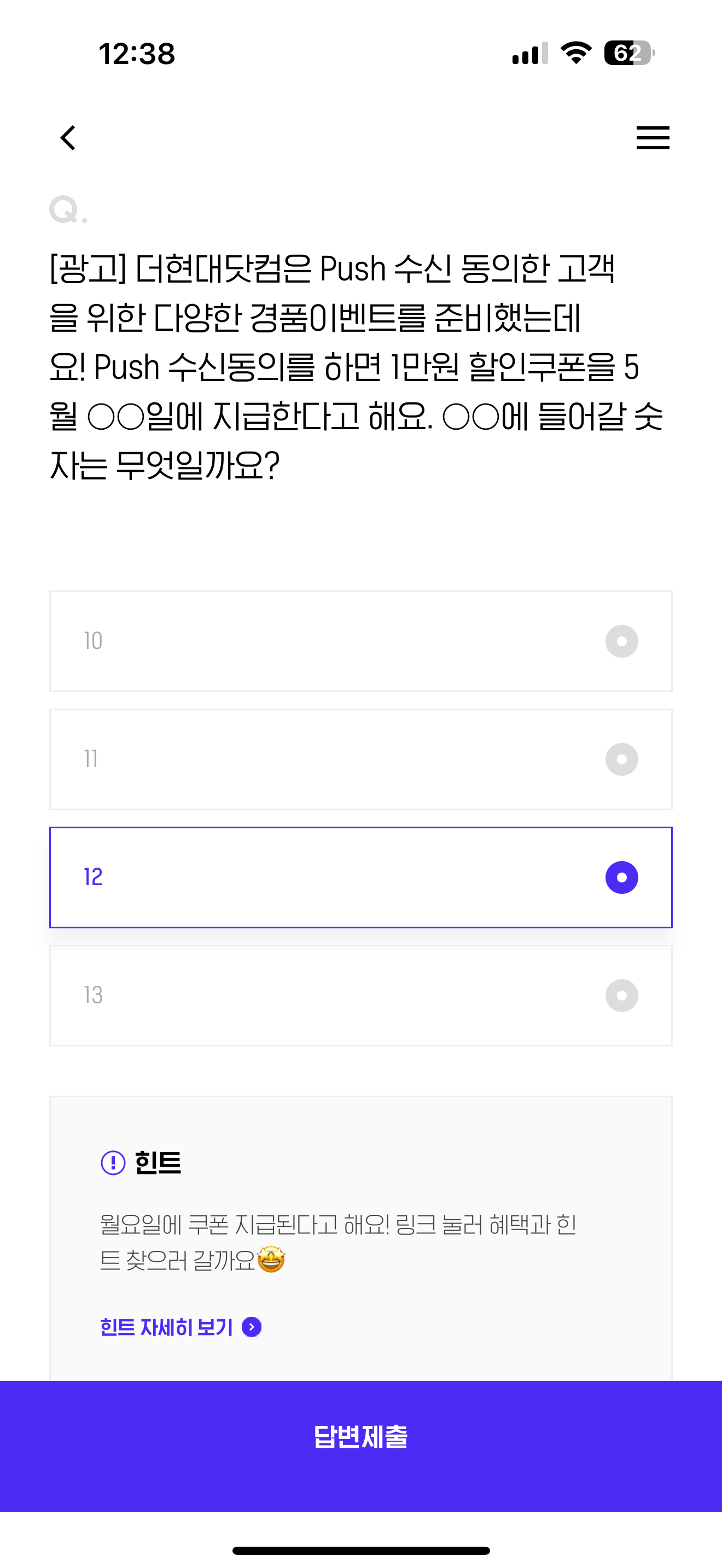This screenshot has width=722, height=1568.
Task: Open the 힌트 자세히 보기 link
Action: 181,1327
